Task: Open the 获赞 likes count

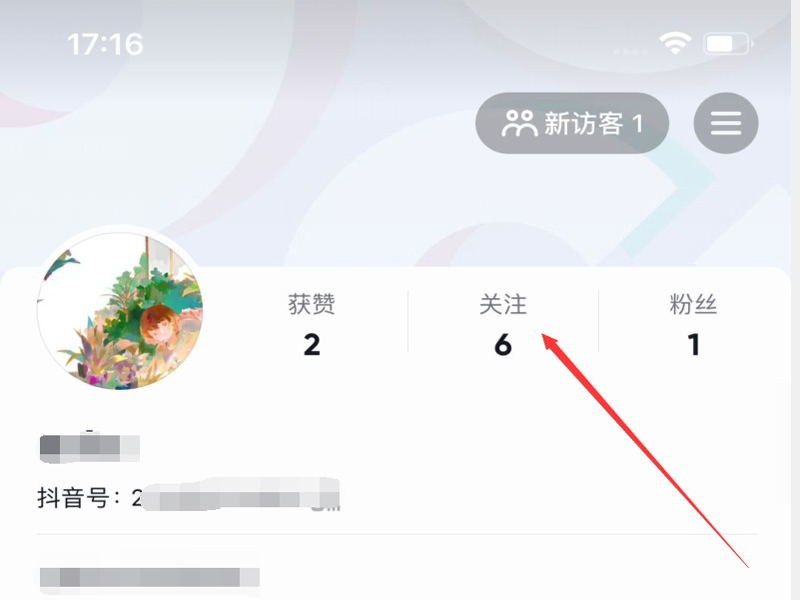Action: click(x=312, y=326)
